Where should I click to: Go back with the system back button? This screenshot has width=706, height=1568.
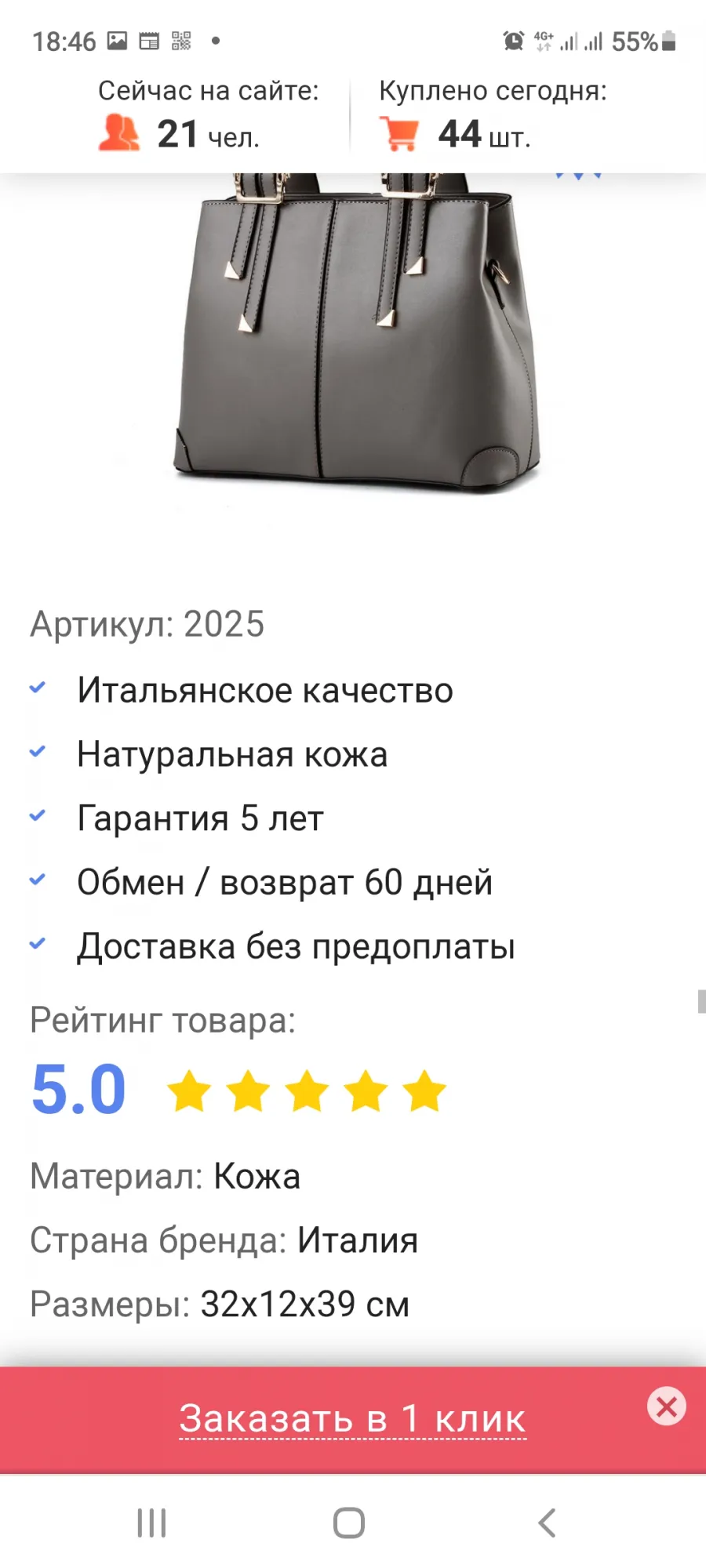click(x=547, y=1523)
